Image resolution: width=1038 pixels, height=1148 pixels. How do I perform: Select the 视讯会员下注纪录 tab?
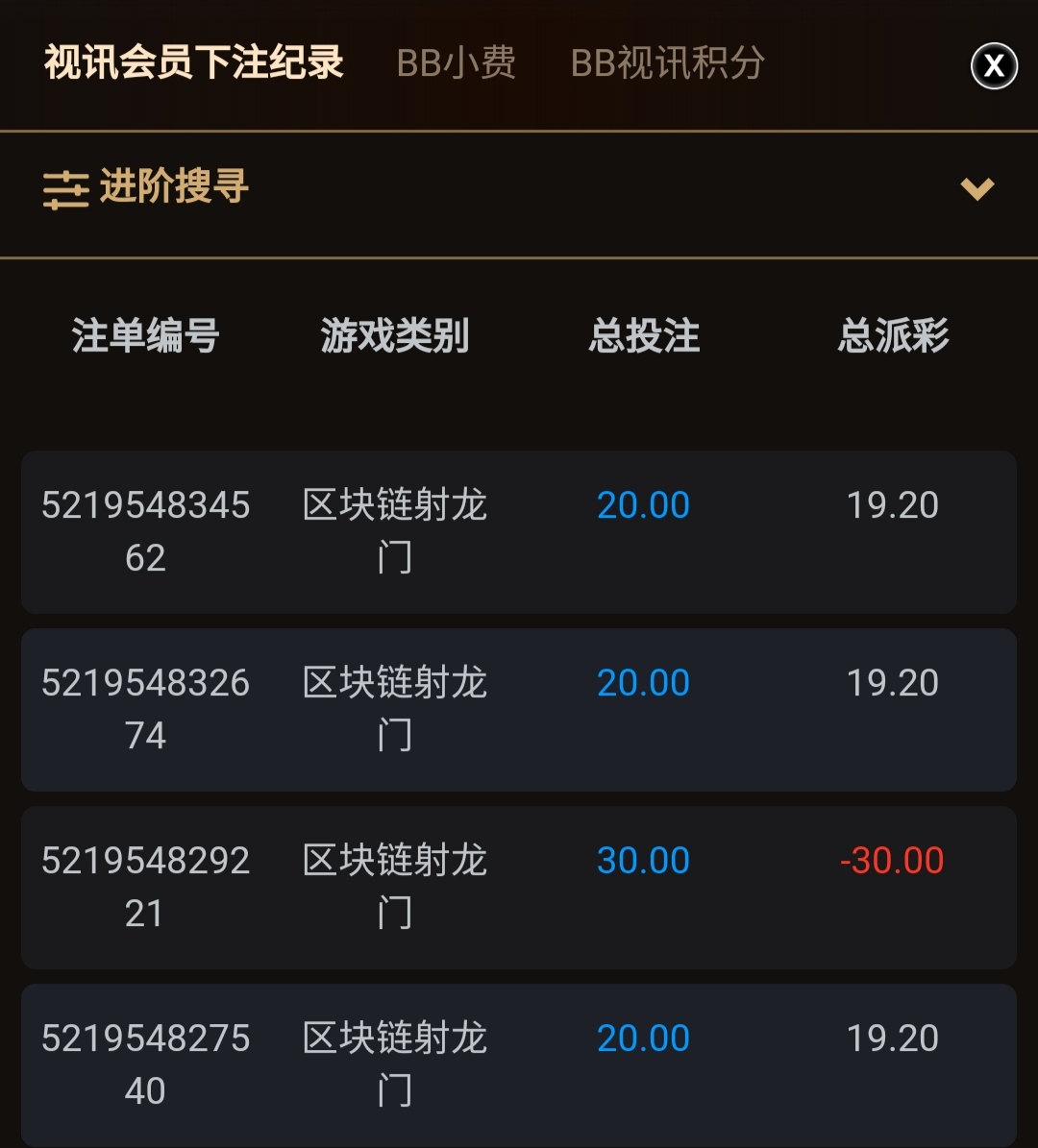pos(193,63)
